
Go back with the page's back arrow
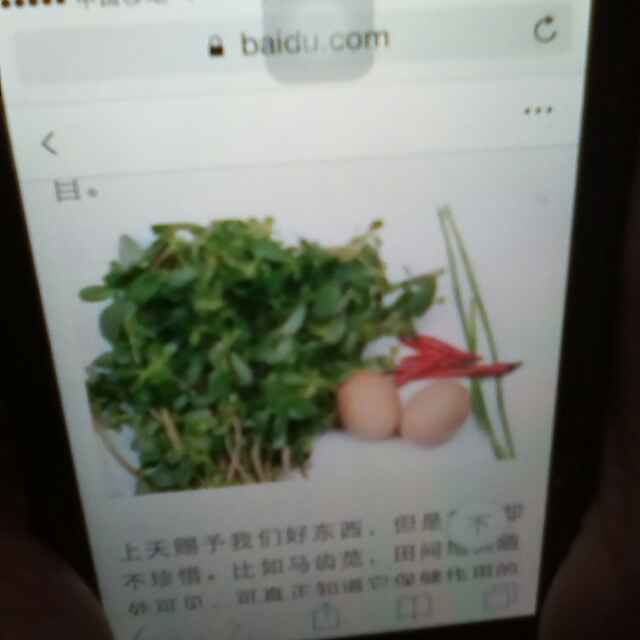click(x=49, y=143)
